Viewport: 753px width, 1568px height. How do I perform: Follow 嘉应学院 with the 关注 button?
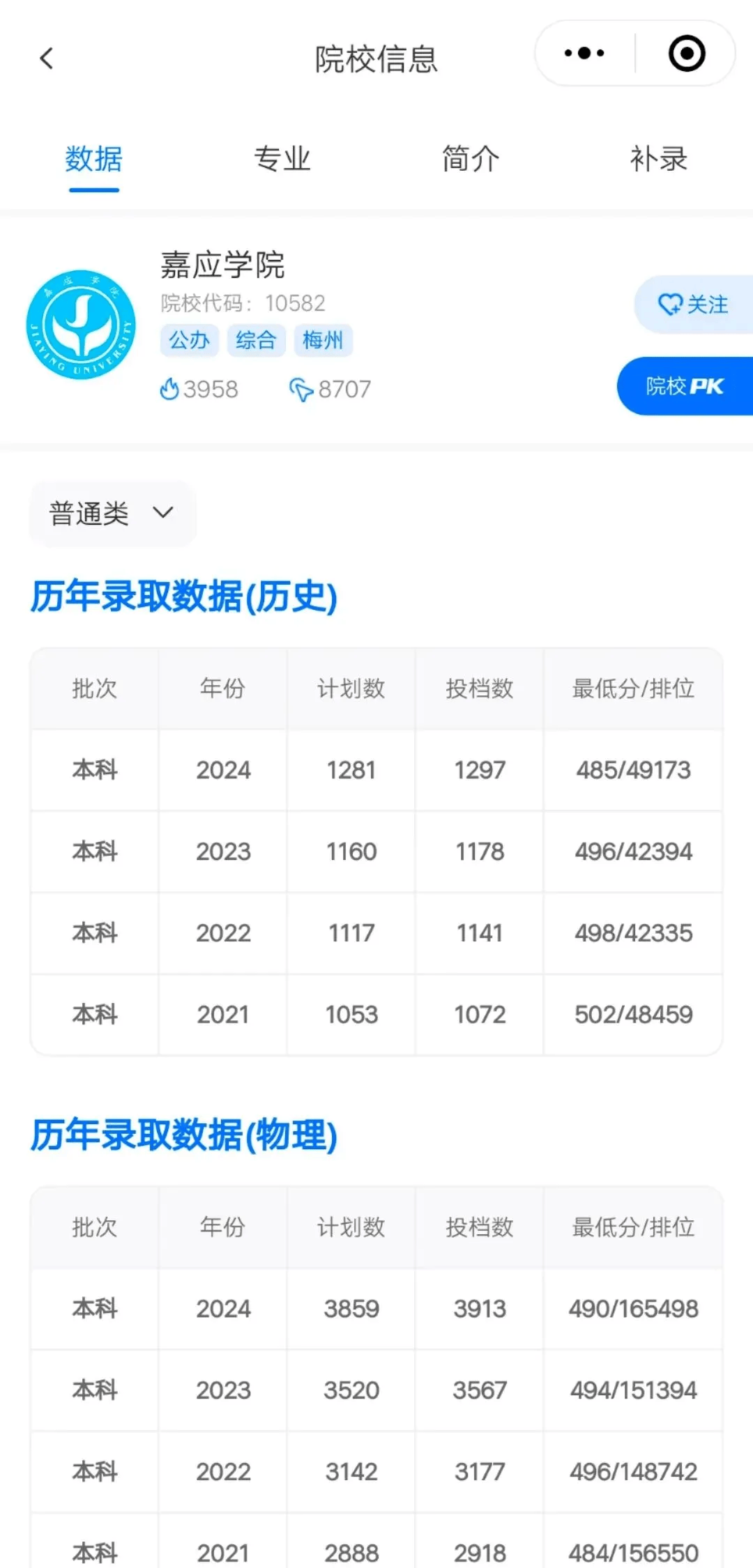pos(694,305)
